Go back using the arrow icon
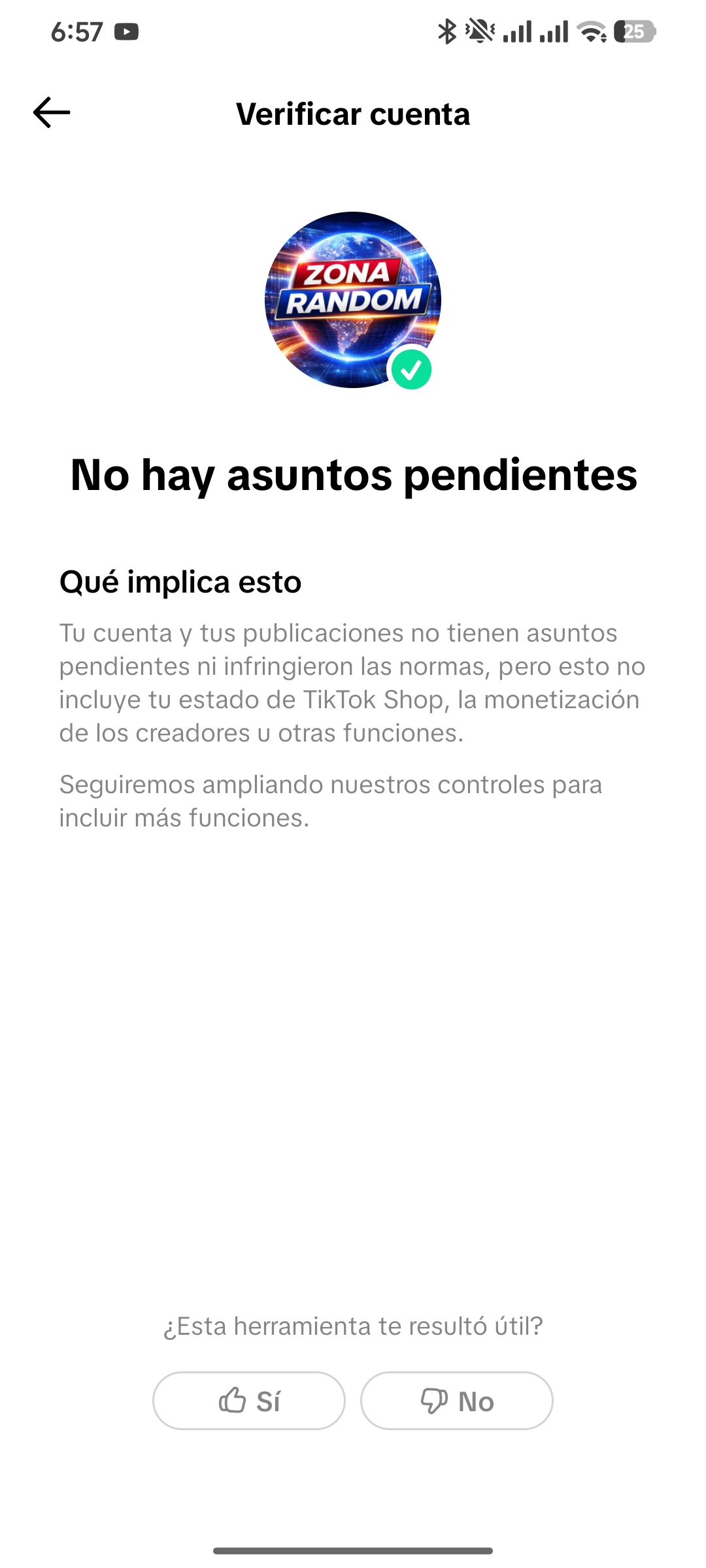Image resolution: width=706 pixels, height=1568 pixels. pos(52,112)
